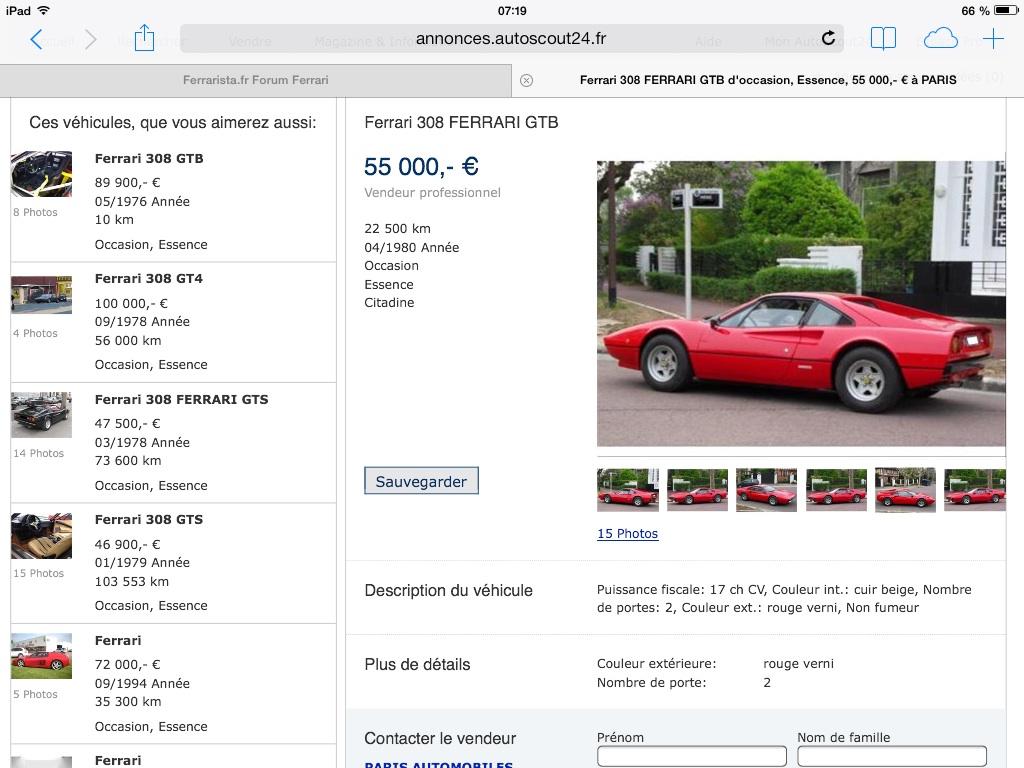
Task: Open the 15 Photos link
Action: coord(627,533)
